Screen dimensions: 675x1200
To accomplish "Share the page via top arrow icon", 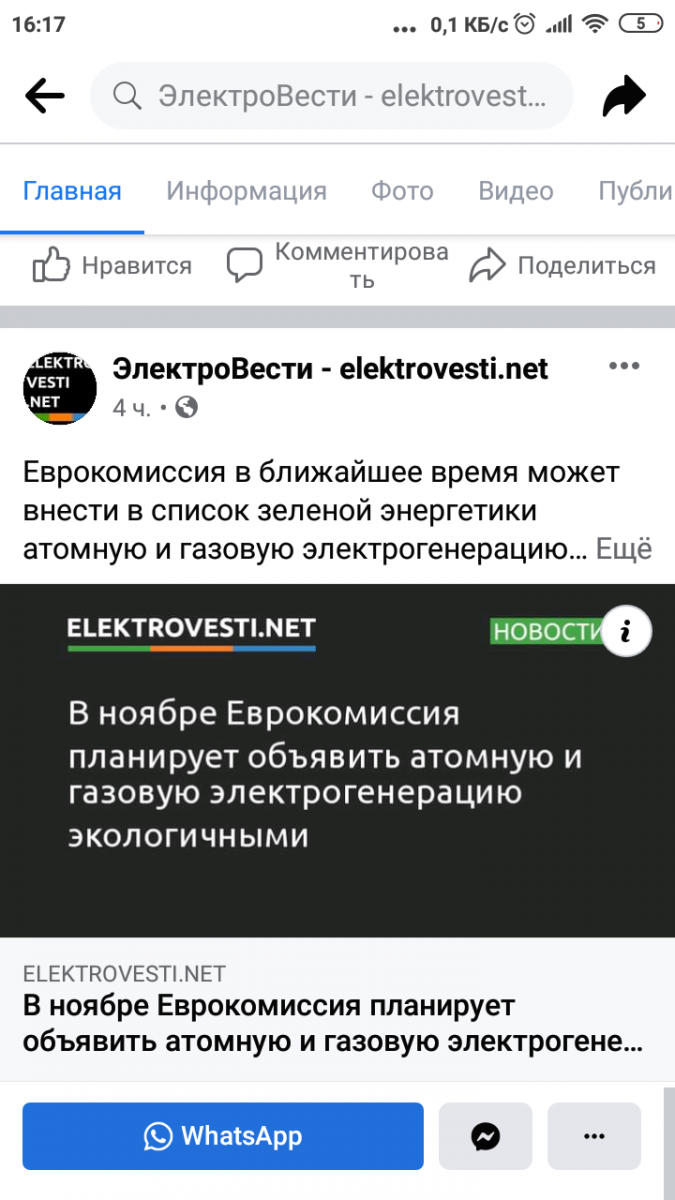I will pos(624,97).
